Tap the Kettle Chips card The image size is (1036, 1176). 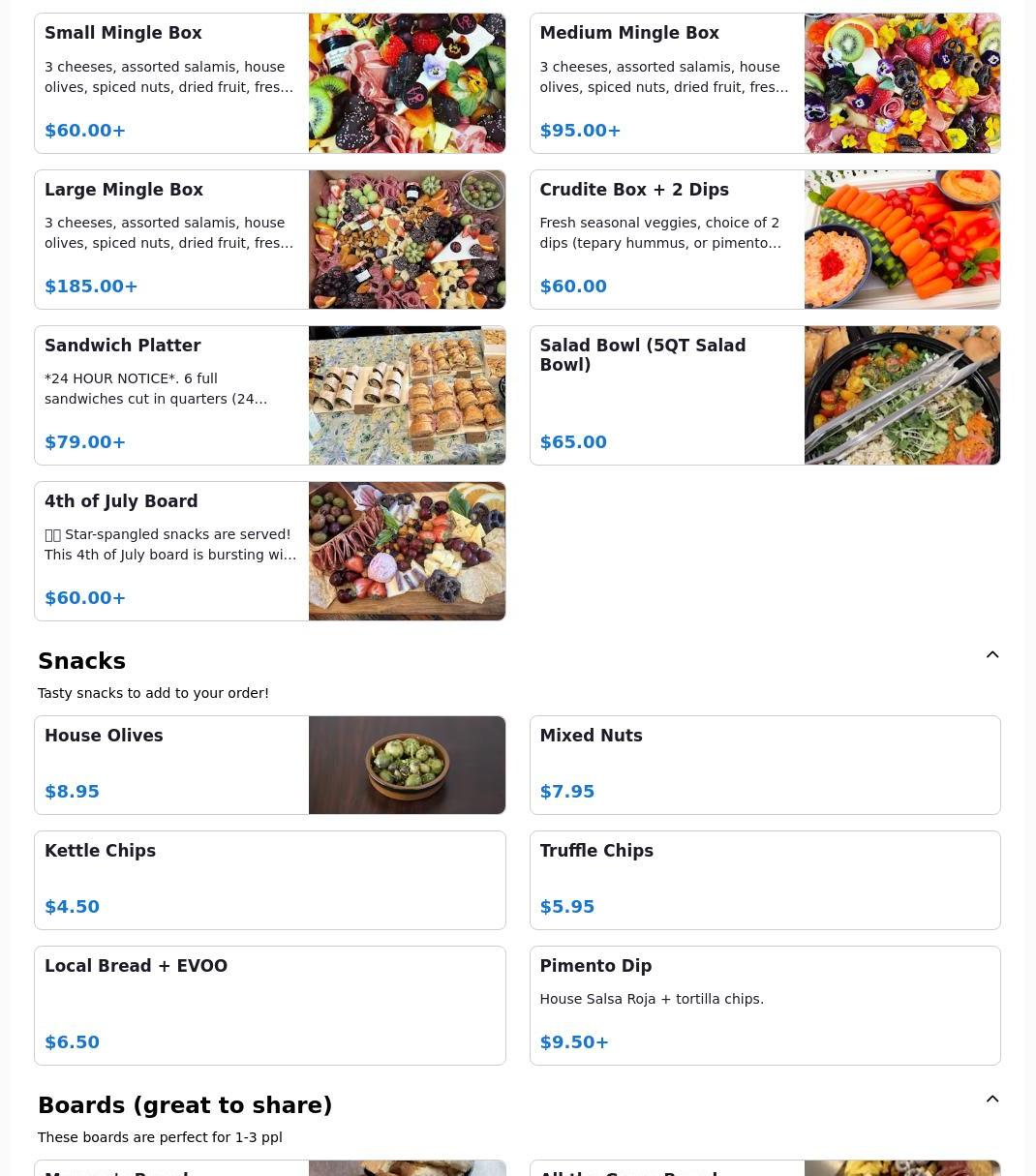269,880
